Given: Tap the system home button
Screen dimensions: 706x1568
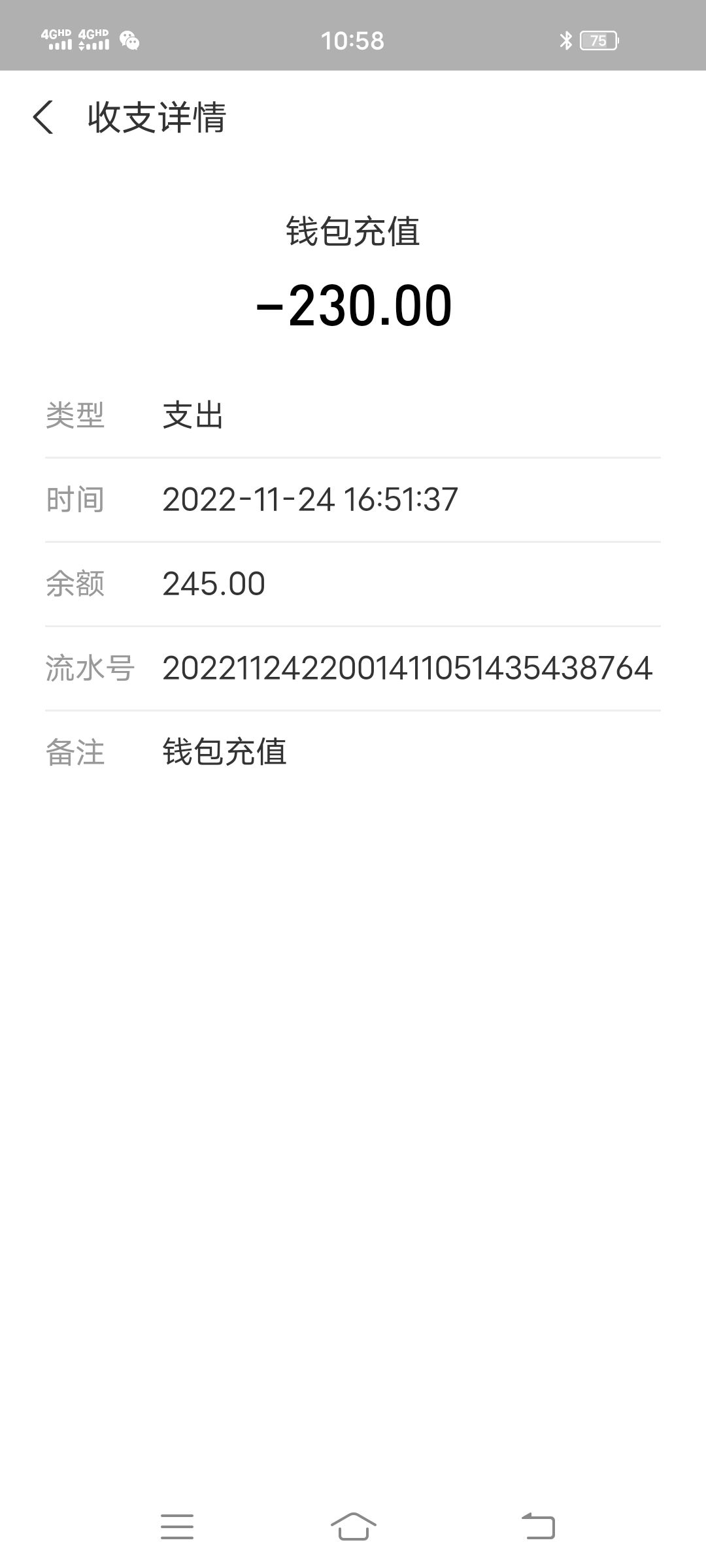Looking at the screenshot, I should [x=353, y=1526].
